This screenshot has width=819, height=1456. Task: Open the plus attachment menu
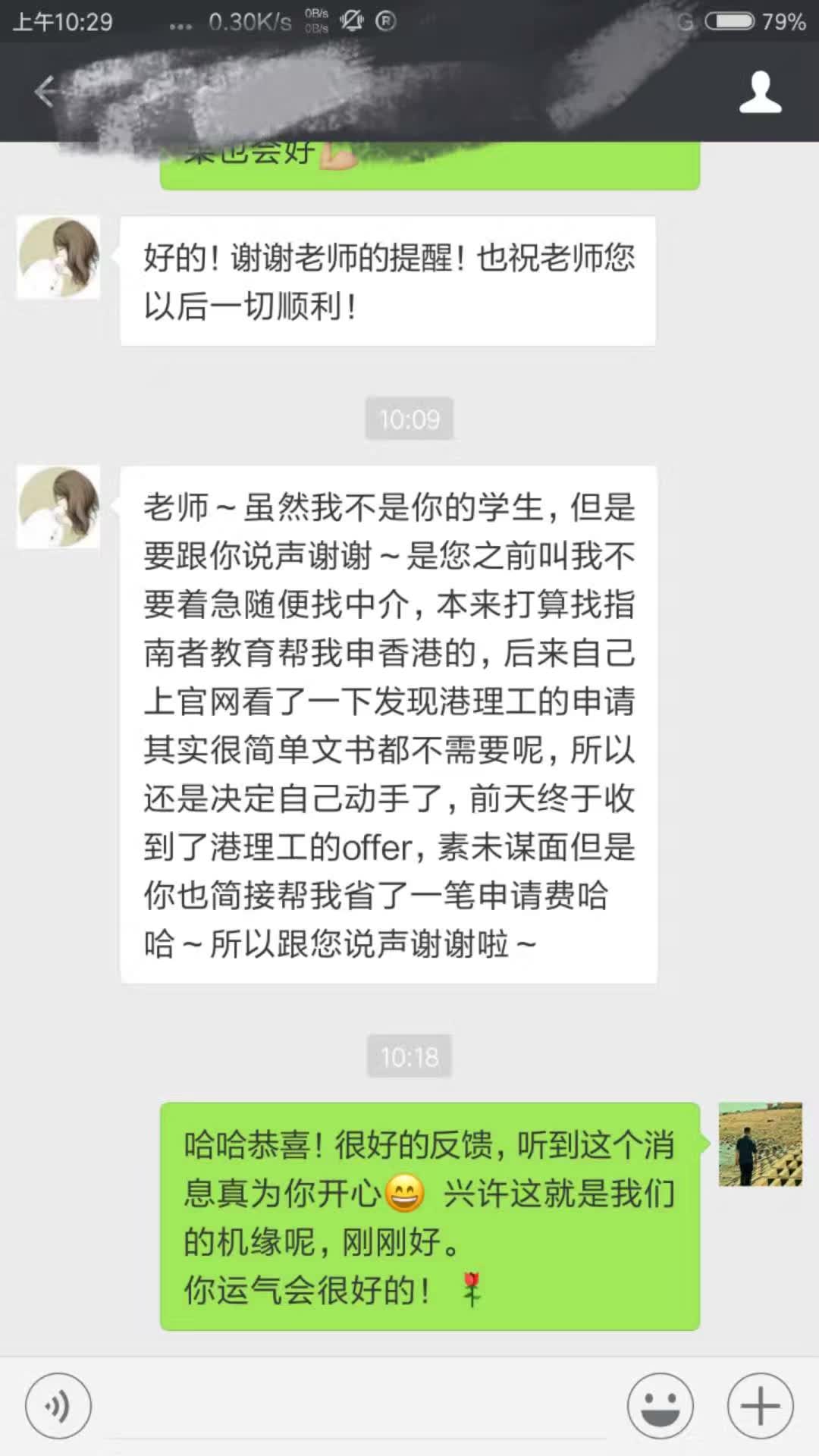760,1405
